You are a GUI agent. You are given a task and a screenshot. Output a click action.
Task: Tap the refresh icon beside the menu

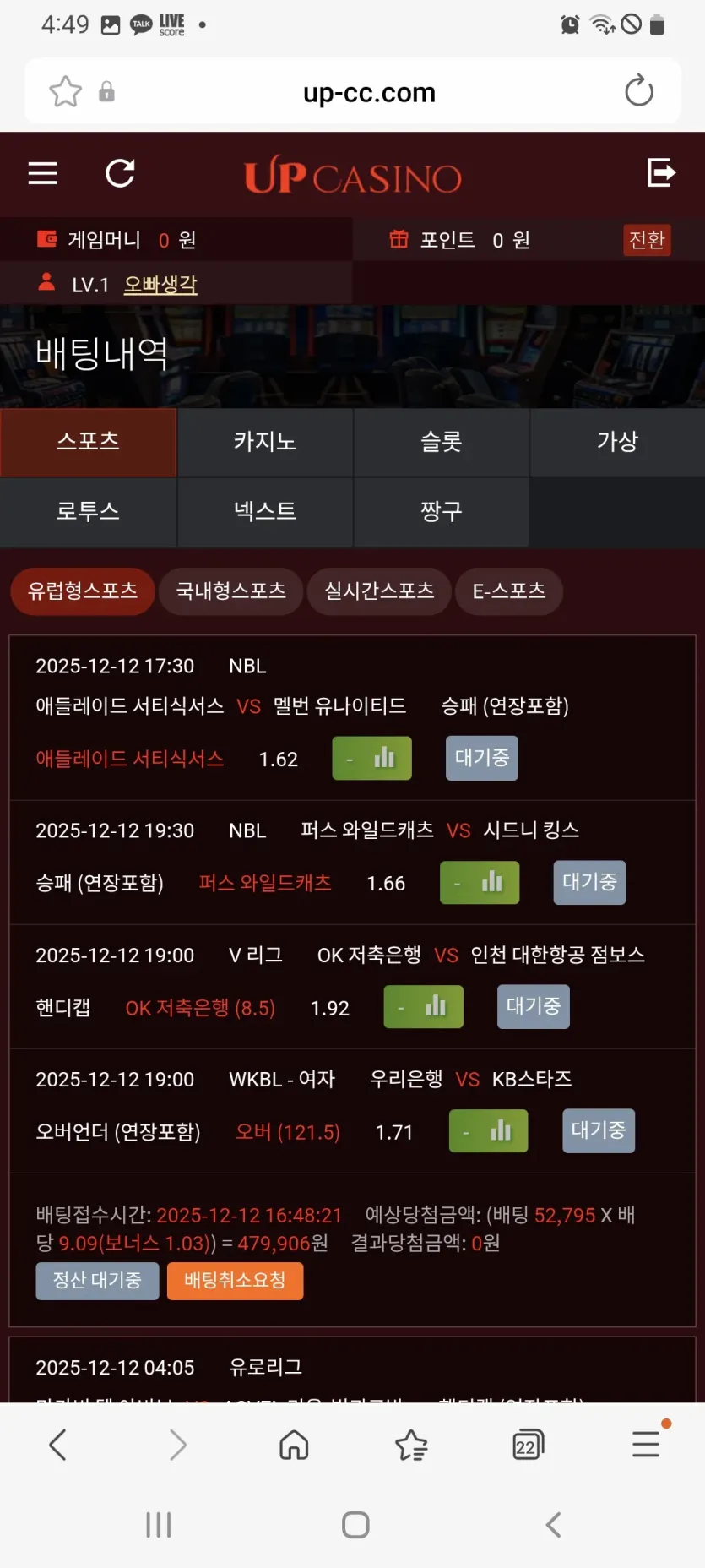point(120,173)
